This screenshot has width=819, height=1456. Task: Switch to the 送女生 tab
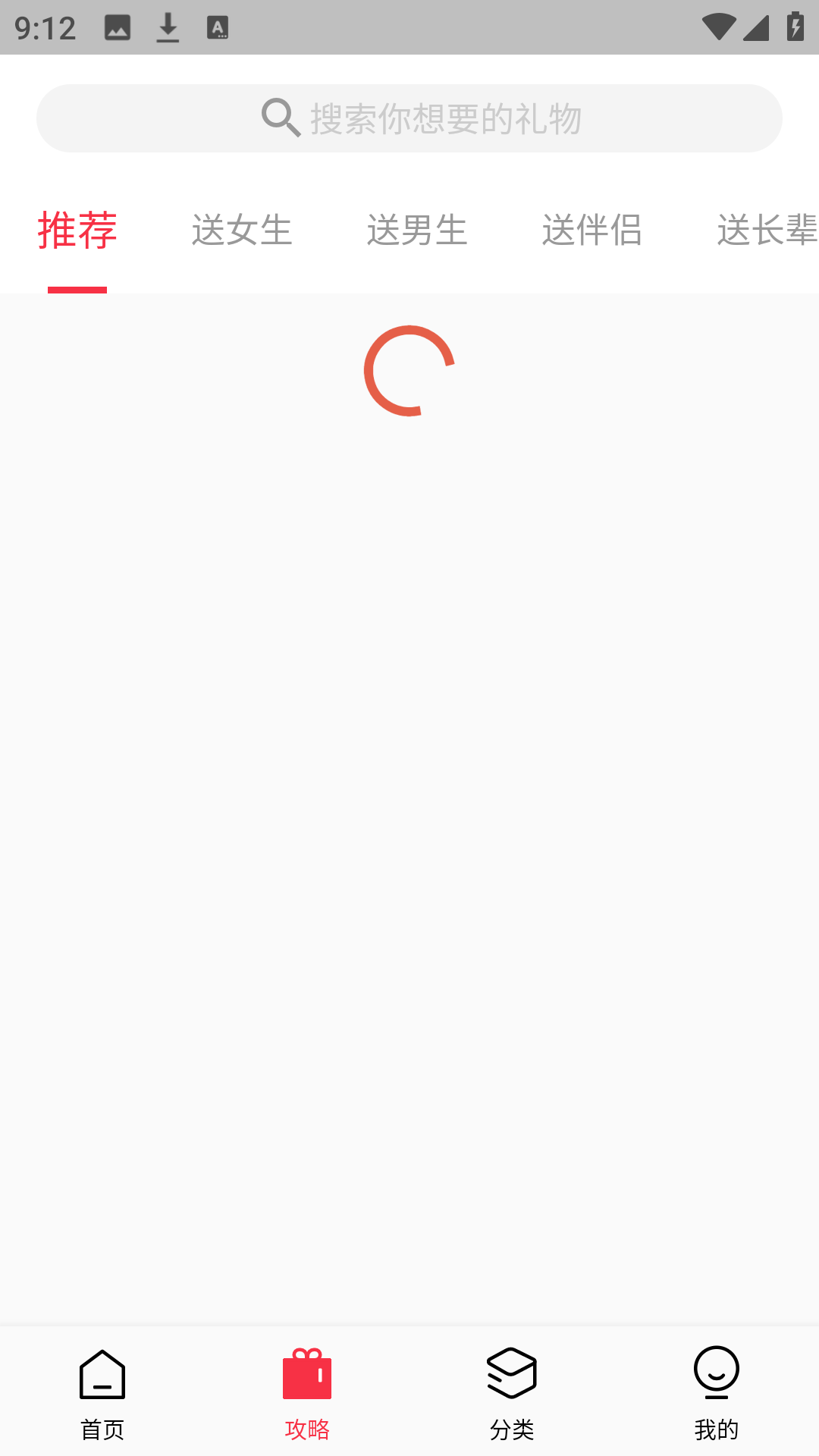coord(242,230)
